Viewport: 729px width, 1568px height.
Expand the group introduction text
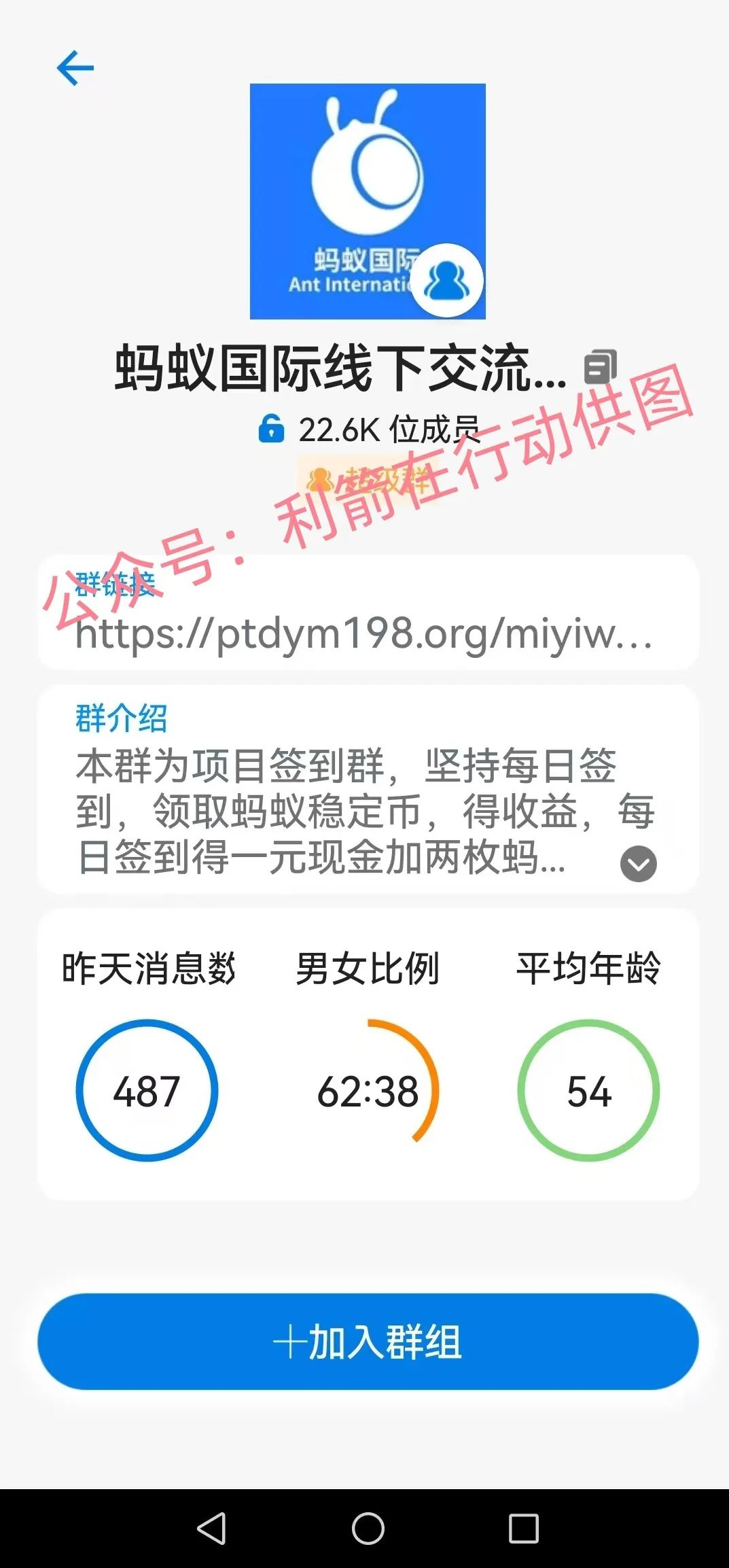click(x=638, y=864)
